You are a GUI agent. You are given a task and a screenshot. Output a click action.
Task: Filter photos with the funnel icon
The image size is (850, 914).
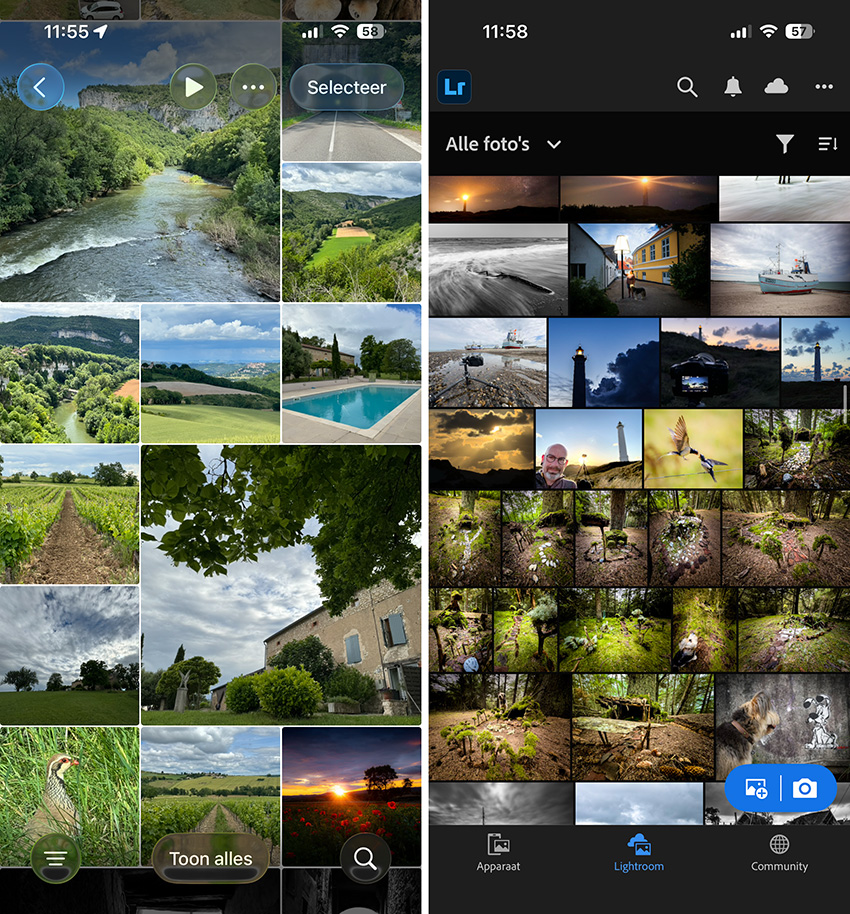coord(785,144)
